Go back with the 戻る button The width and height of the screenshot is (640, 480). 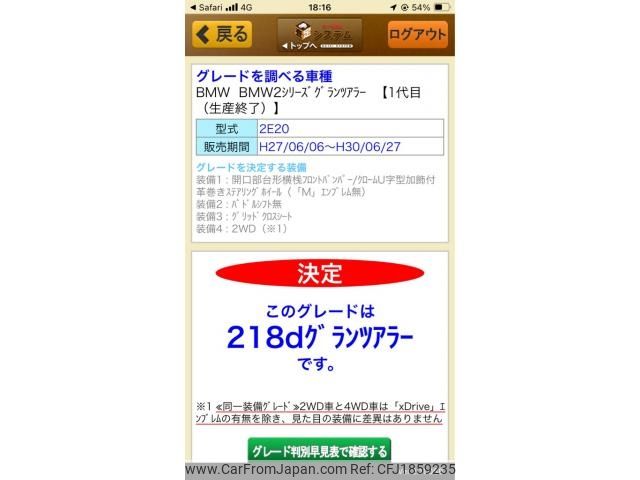coord(222,34)
